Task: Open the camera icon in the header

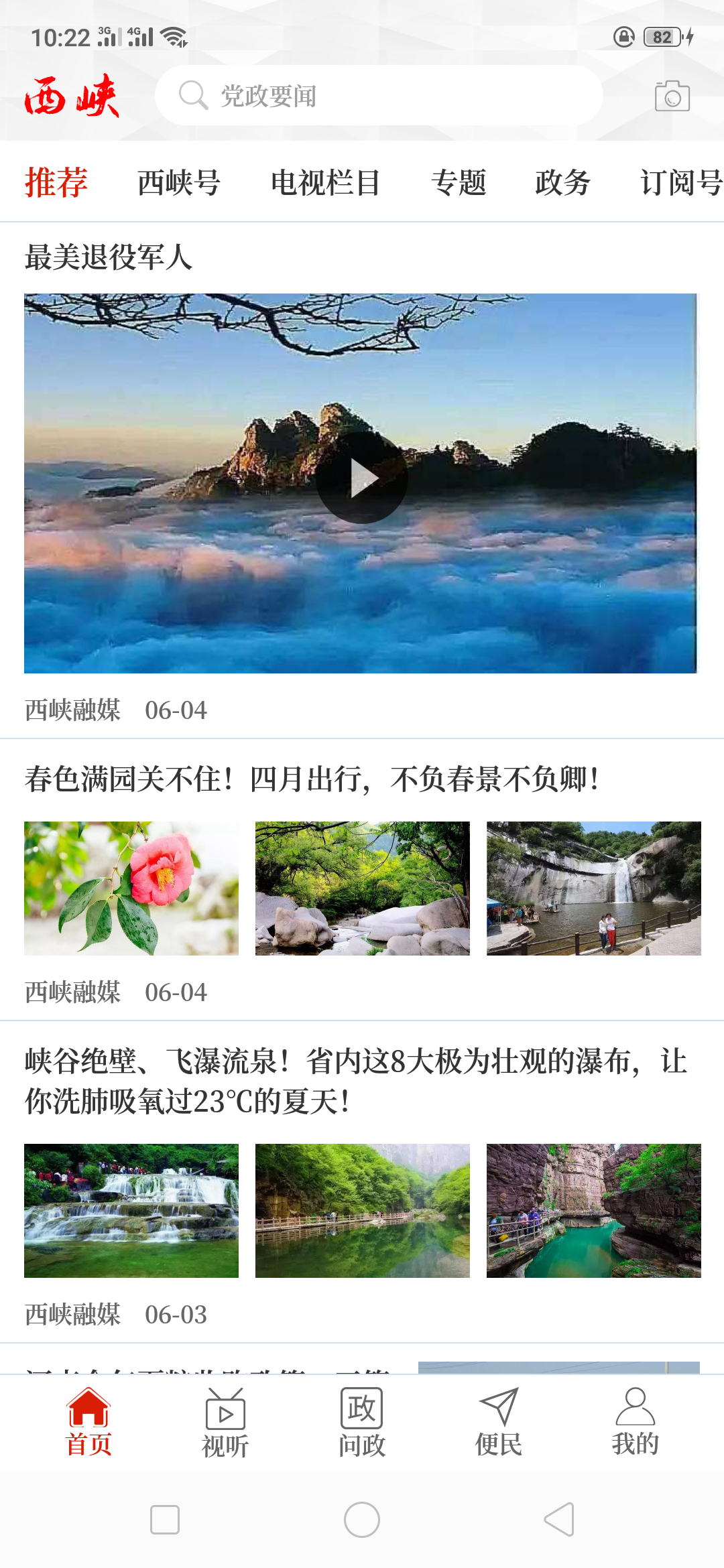Action: pyautogui.click(x=672, y=96)
